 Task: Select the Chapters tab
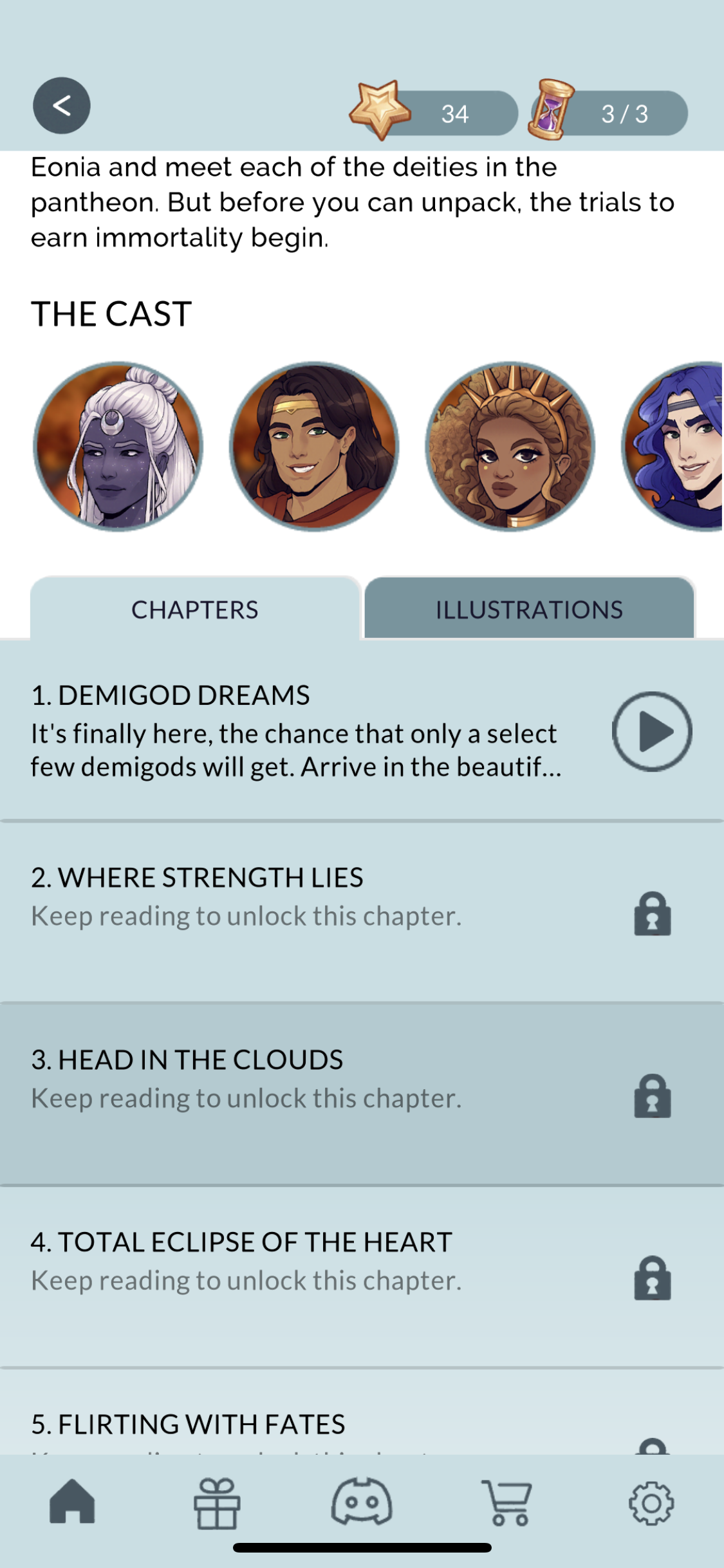[195, 609]
